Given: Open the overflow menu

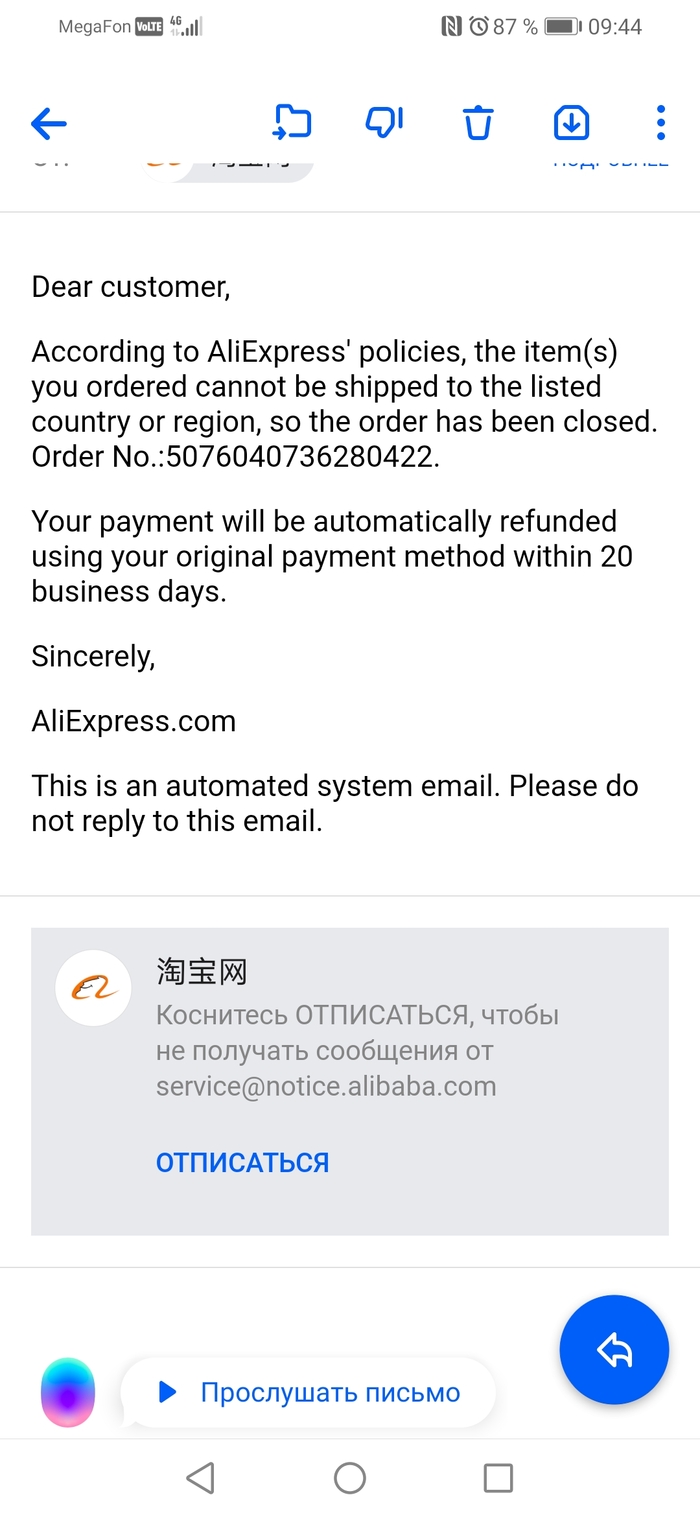Looking at the screenshot, I should (x=660, y=123).
